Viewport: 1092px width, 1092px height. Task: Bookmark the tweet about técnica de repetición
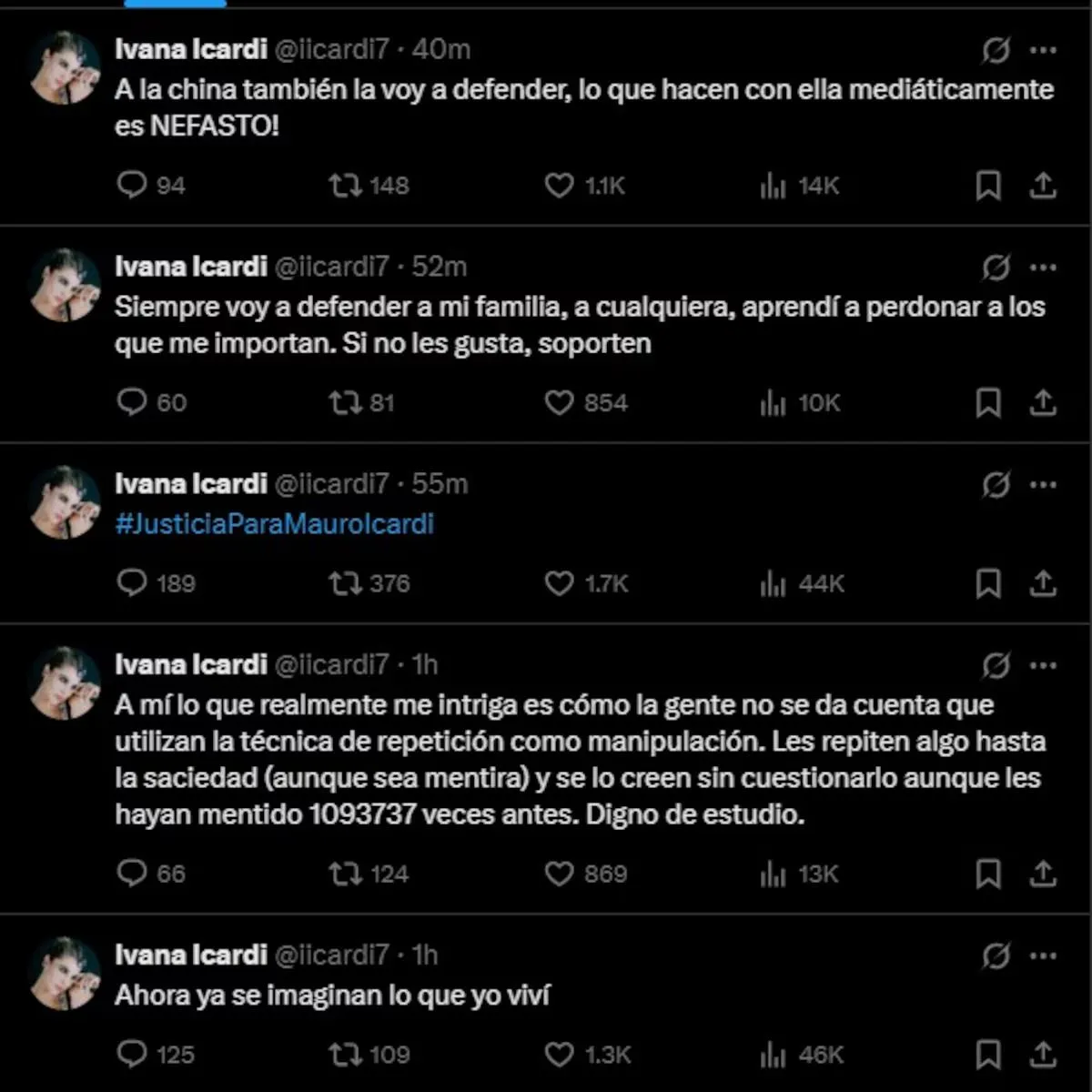[x=988, y=874]
